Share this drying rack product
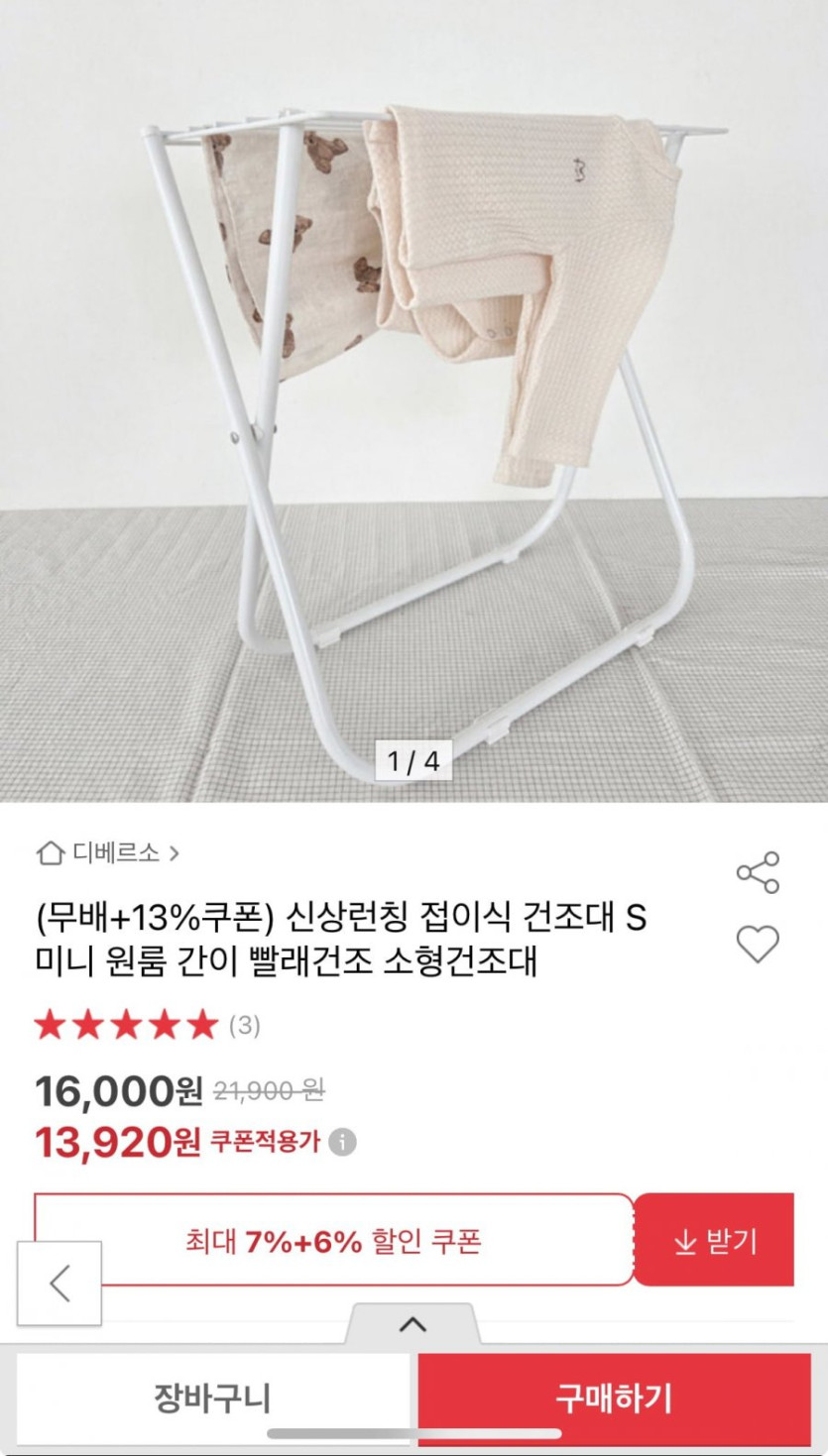The width and height of the screenshot is (828, 1456). pos(758,873)
